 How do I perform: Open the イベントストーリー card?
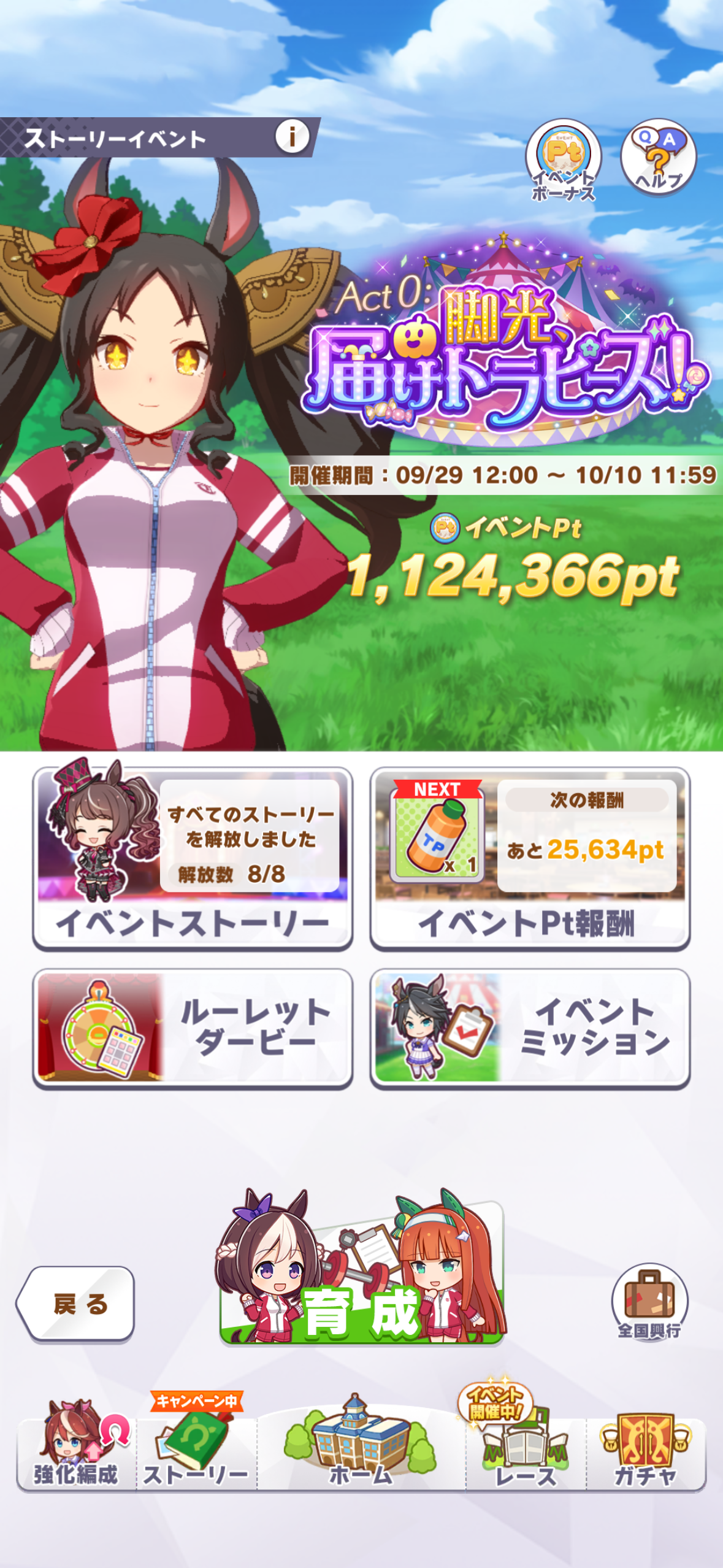coord(193,858)
